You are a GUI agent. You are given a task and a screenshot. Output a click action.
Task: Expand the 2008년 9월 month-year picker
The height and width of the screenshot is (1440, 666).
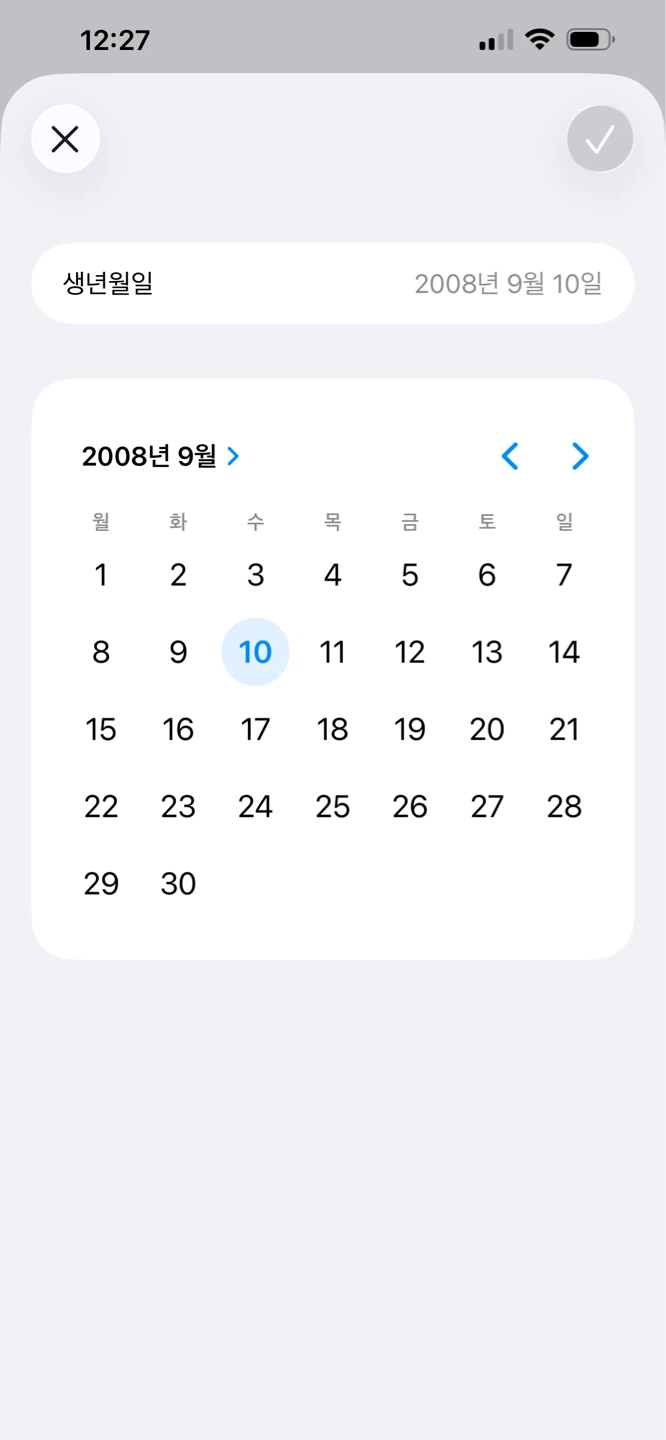[161, 456]
